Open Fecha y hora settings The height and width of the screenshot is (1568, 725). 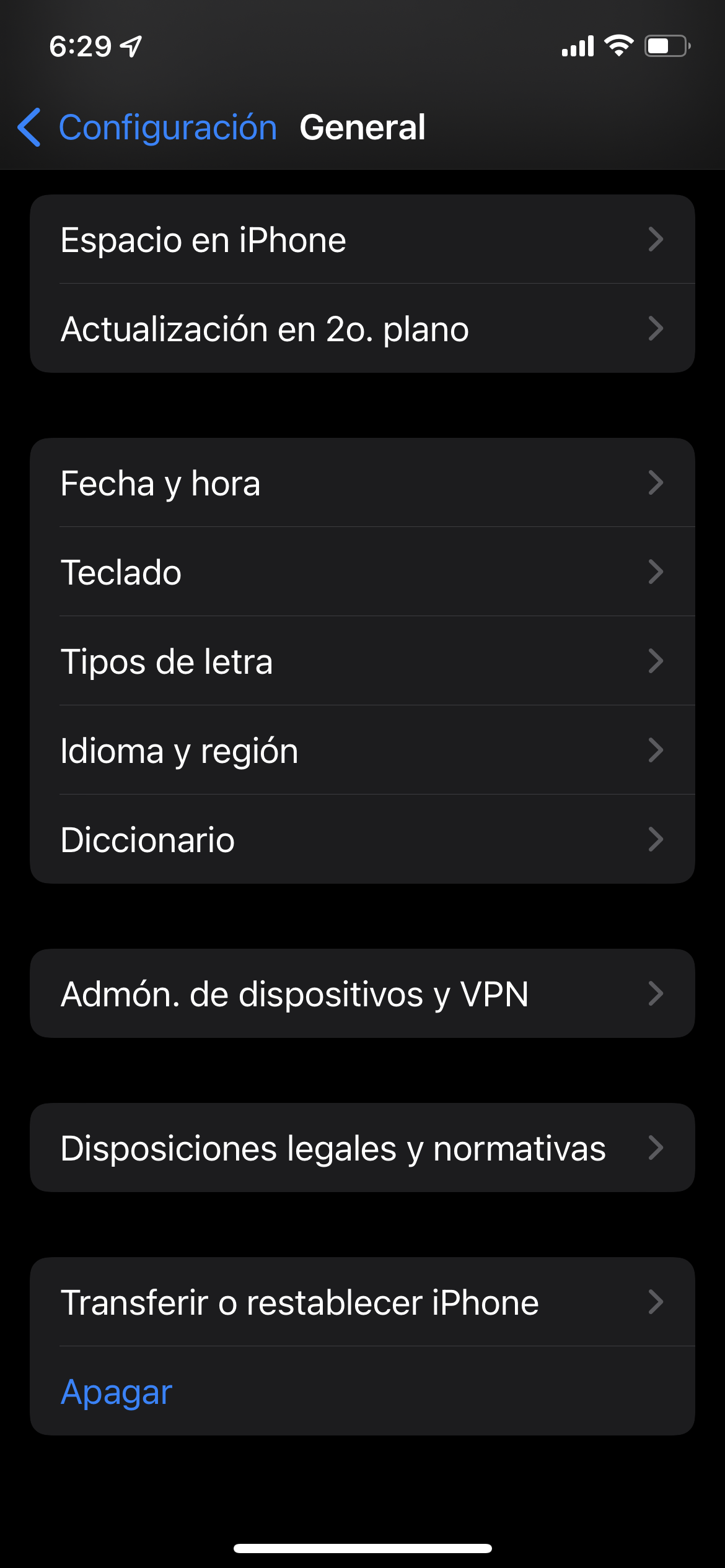coord(362,483)
